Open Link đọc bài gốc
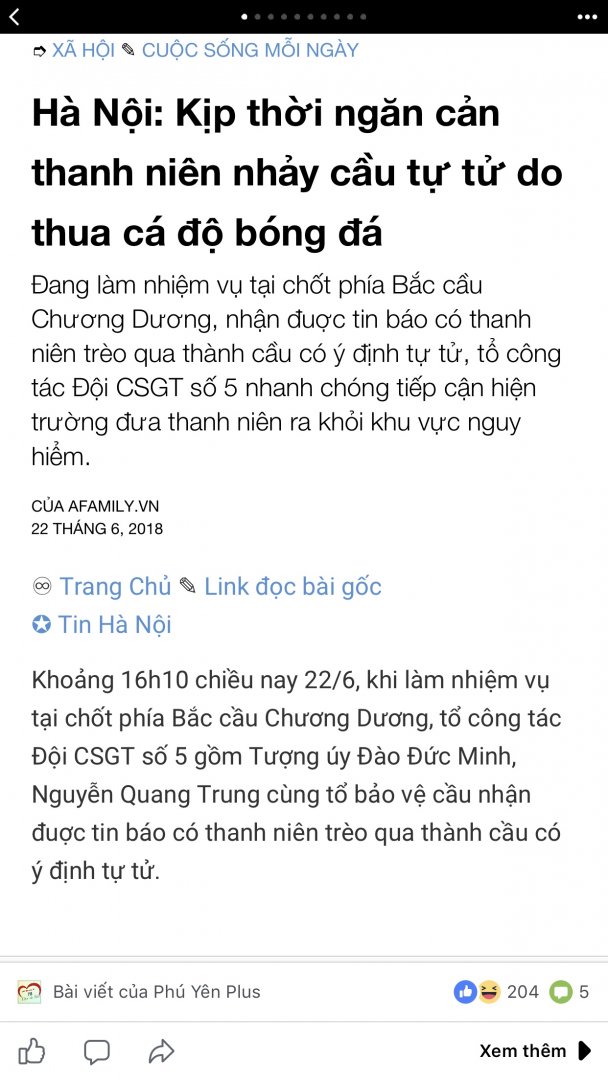The image size is (608, 1080). point(292,586)
